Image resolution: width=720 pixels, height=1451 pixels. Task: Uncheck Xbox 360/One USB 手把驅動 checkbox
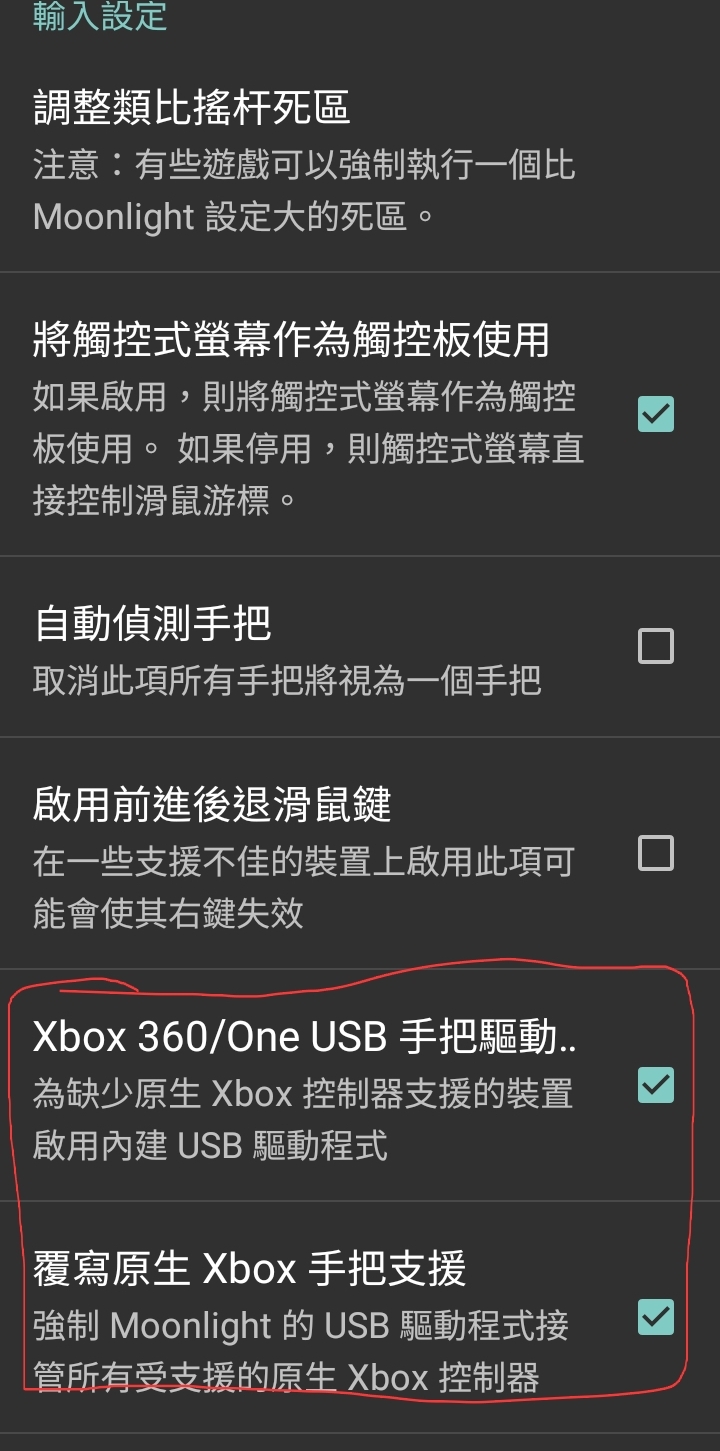(x=656, y=1085)
